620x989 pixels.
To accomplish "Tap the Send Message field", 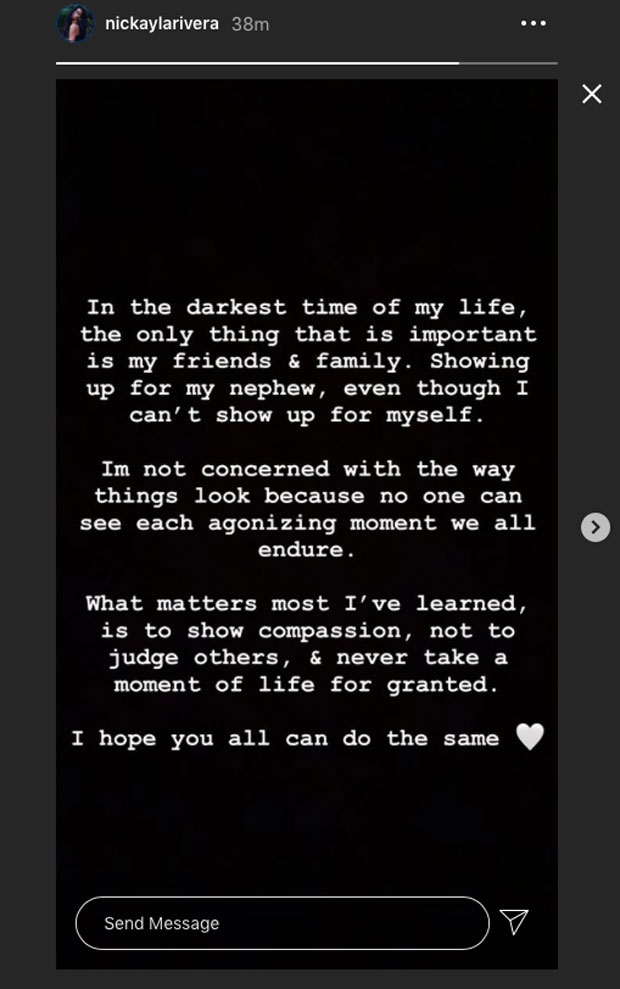I will (x=282, y=923).
